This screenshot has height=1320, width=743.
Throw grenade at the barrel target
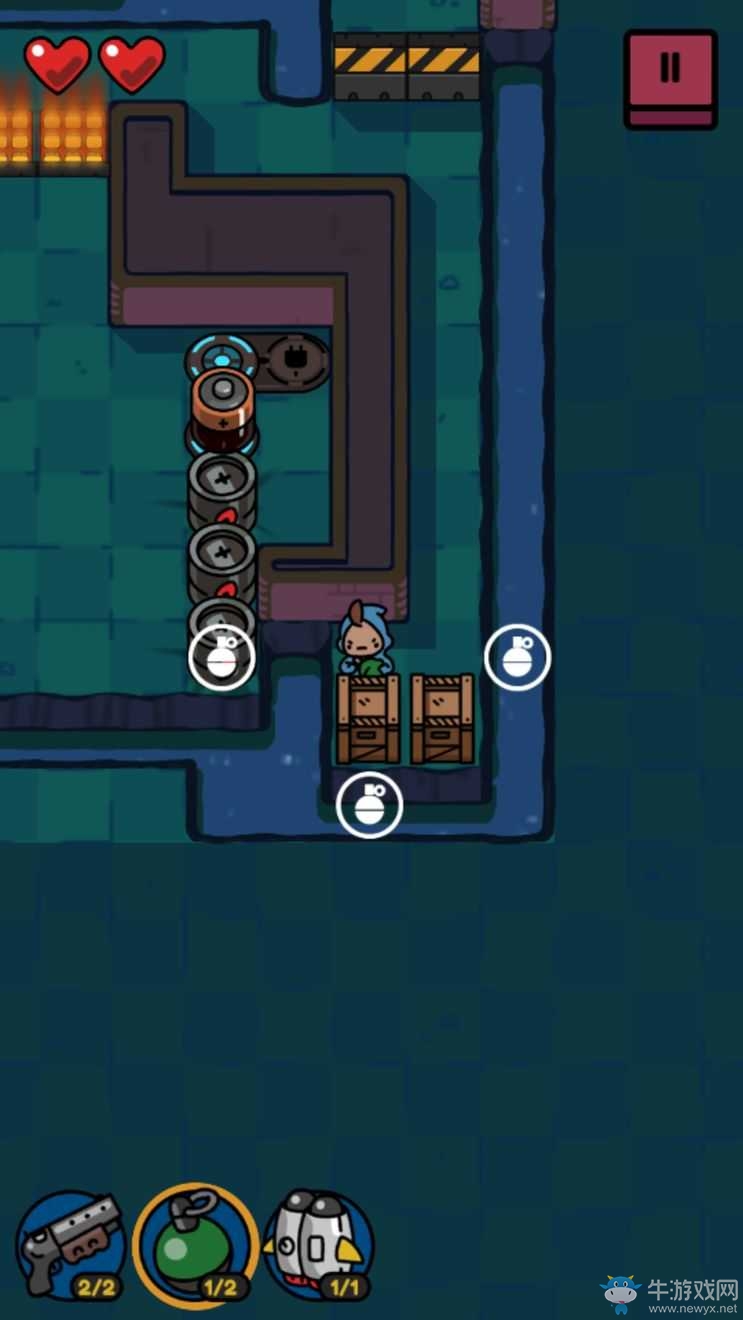[221, 657]
